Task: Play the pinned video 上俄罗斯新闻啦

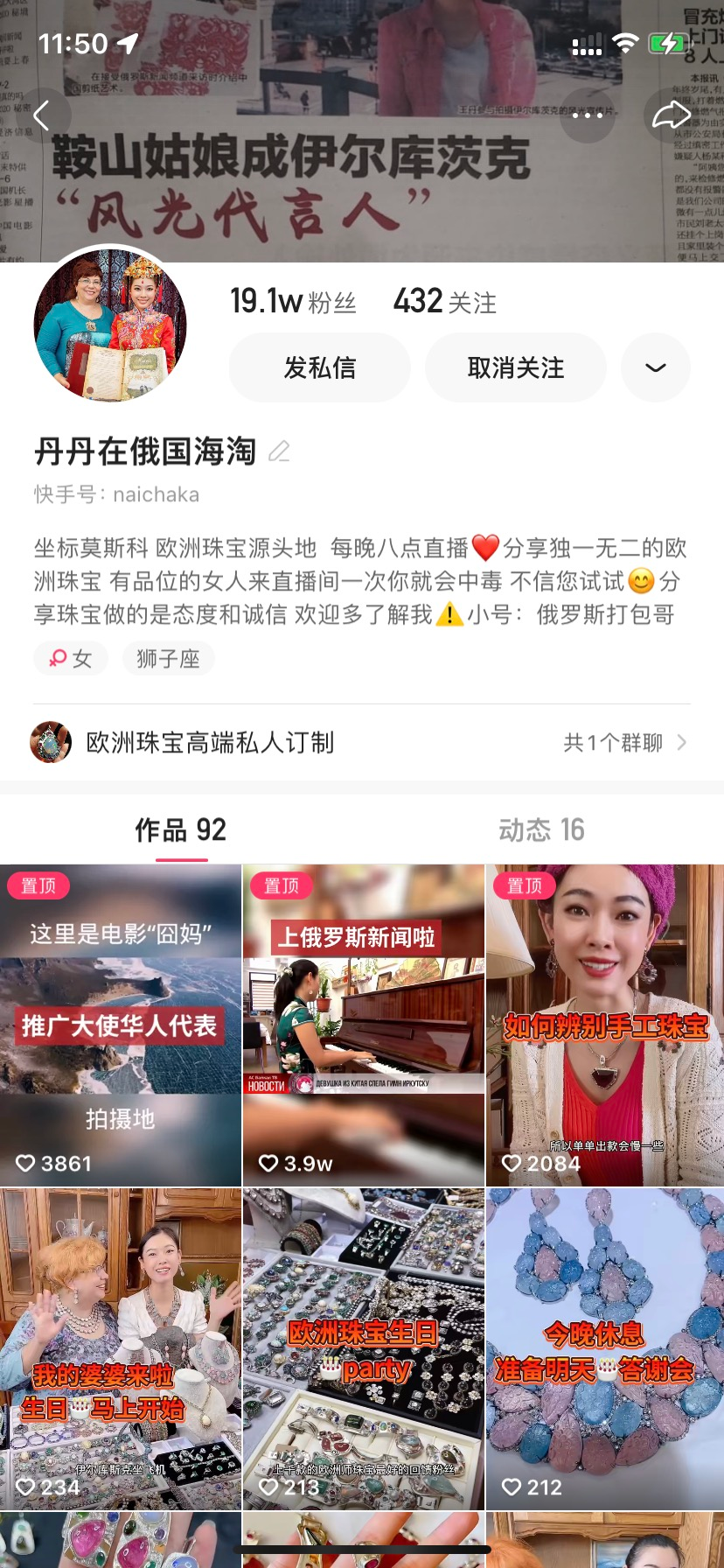Action: coord(363,1025)
